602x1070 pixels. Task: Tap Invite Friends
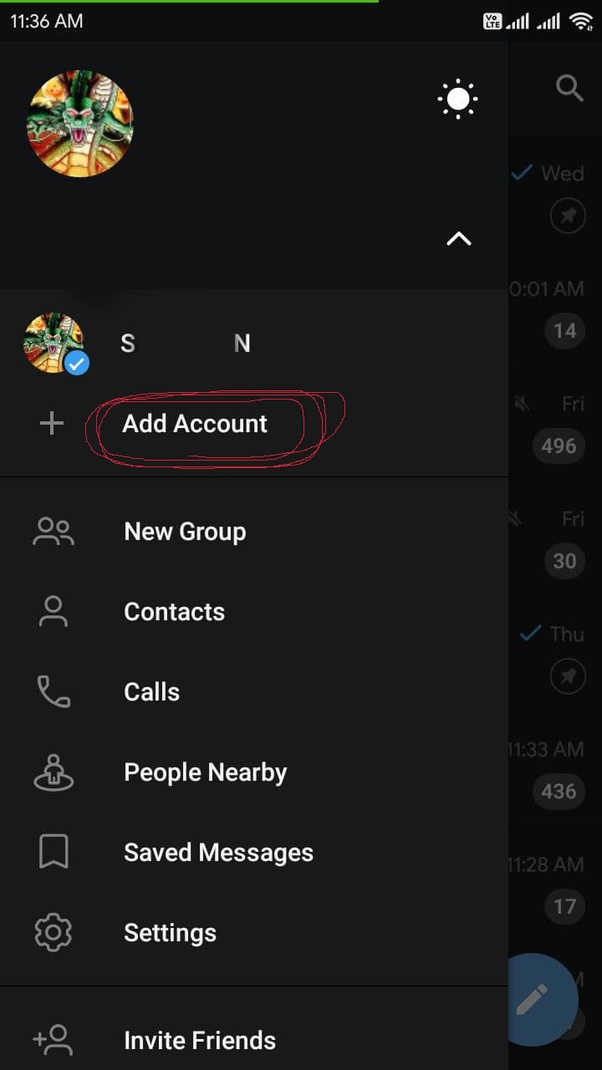pyautogui.click(x=200, y=1040)
